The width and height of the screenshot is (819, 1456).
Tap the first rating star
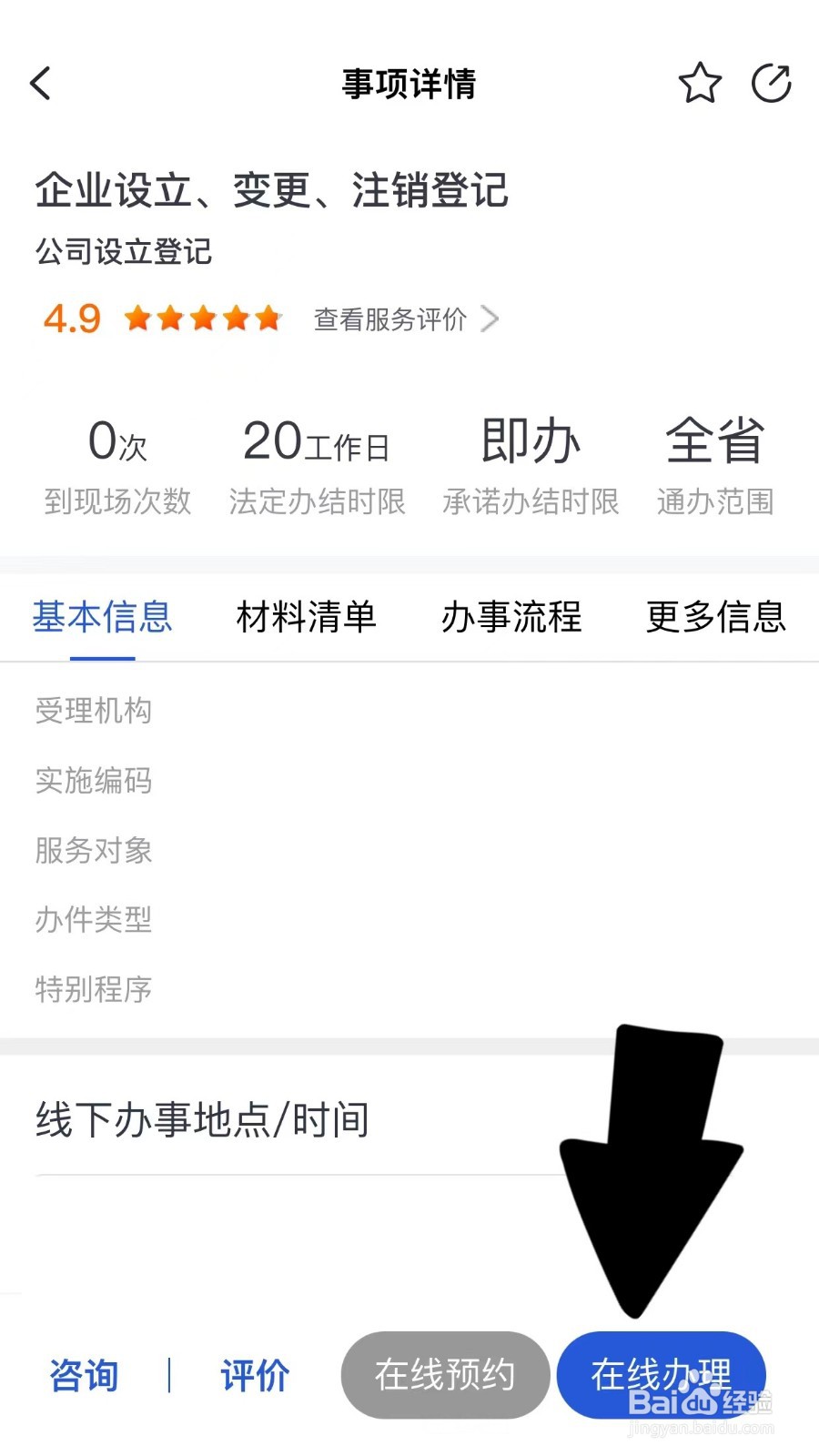click(139, 318)
